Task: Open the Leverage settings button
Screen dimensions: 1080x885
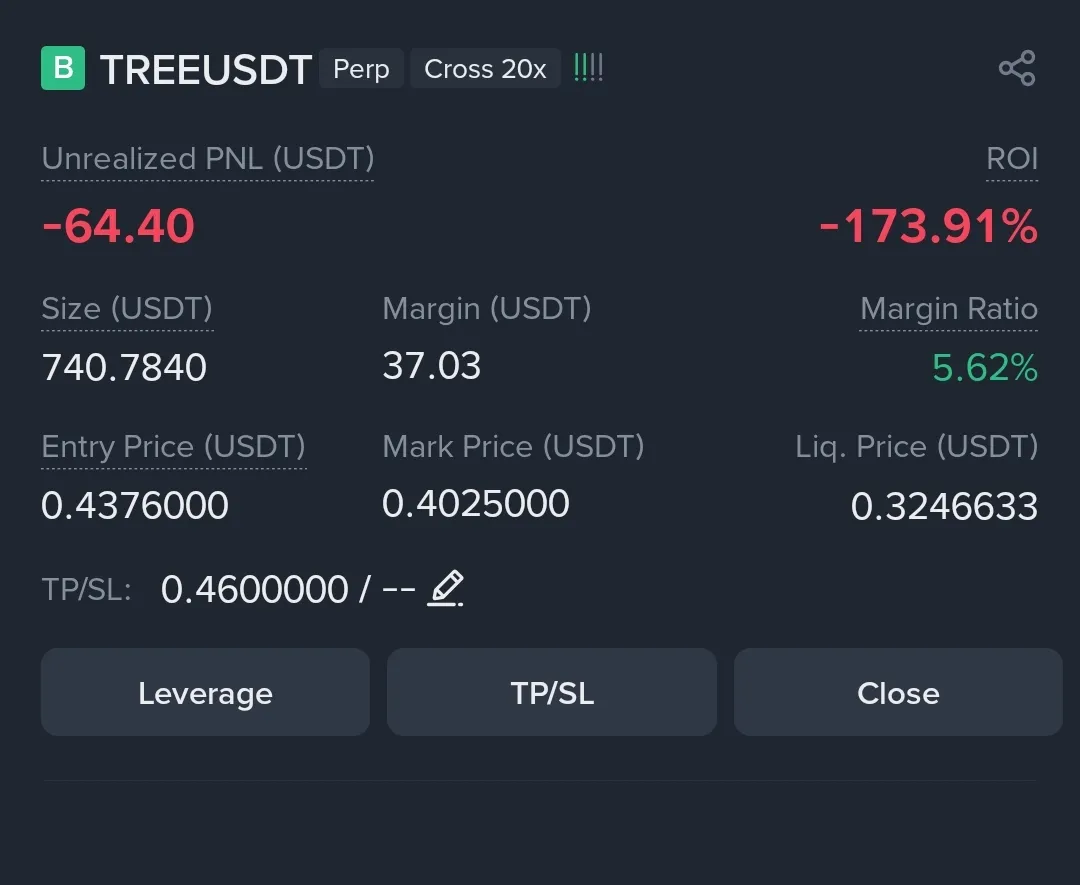Action: pyautogui.click(x=205, y=692)
